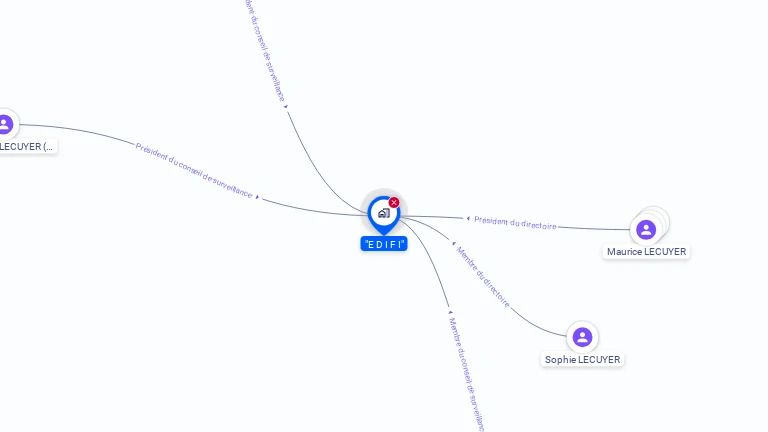
Task: Tap the partly visible LECUYER node on left
Action: pyautogui.click(x=6, y=125)
